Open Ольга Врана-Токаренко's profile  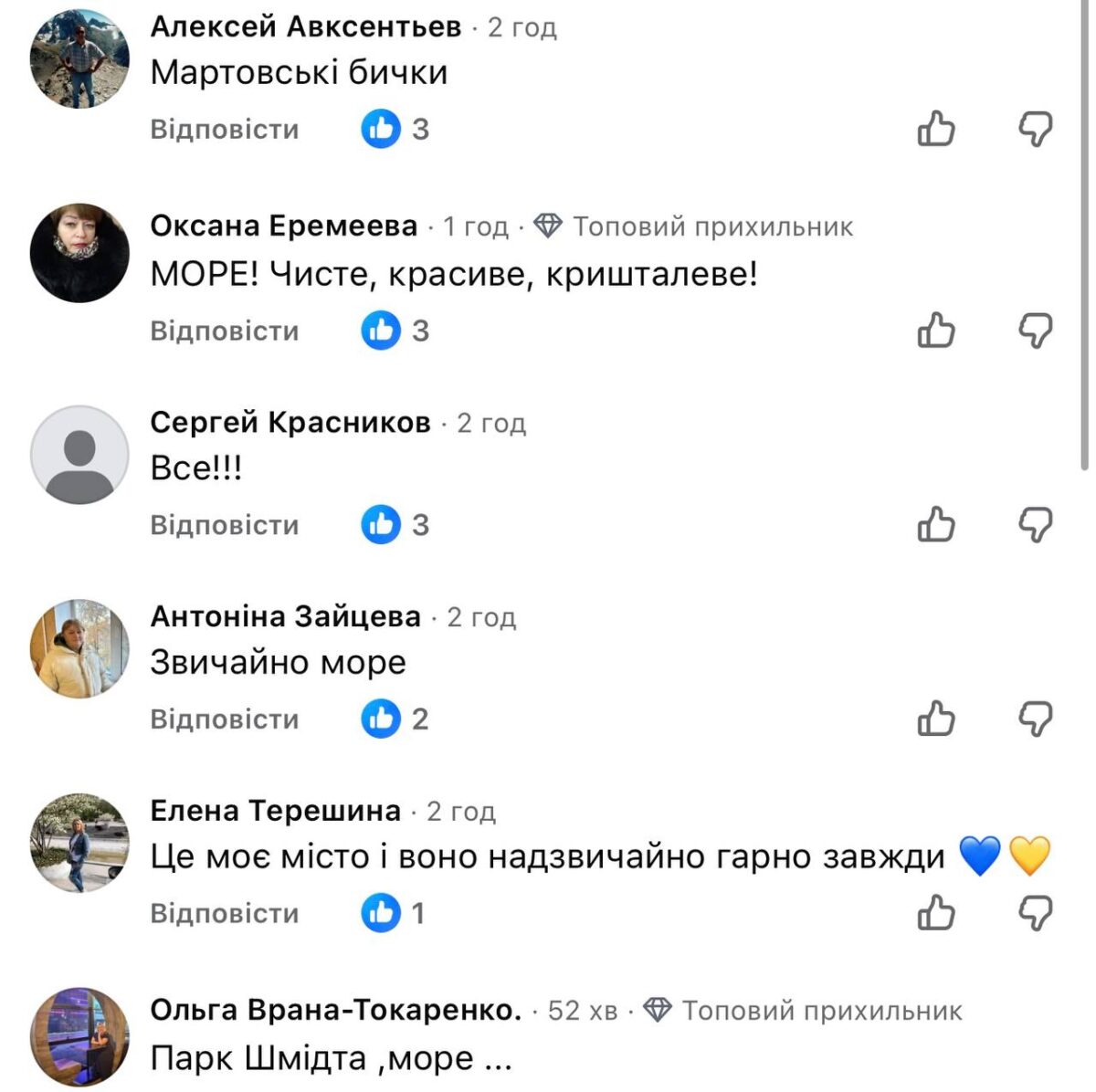point(335,1010)
